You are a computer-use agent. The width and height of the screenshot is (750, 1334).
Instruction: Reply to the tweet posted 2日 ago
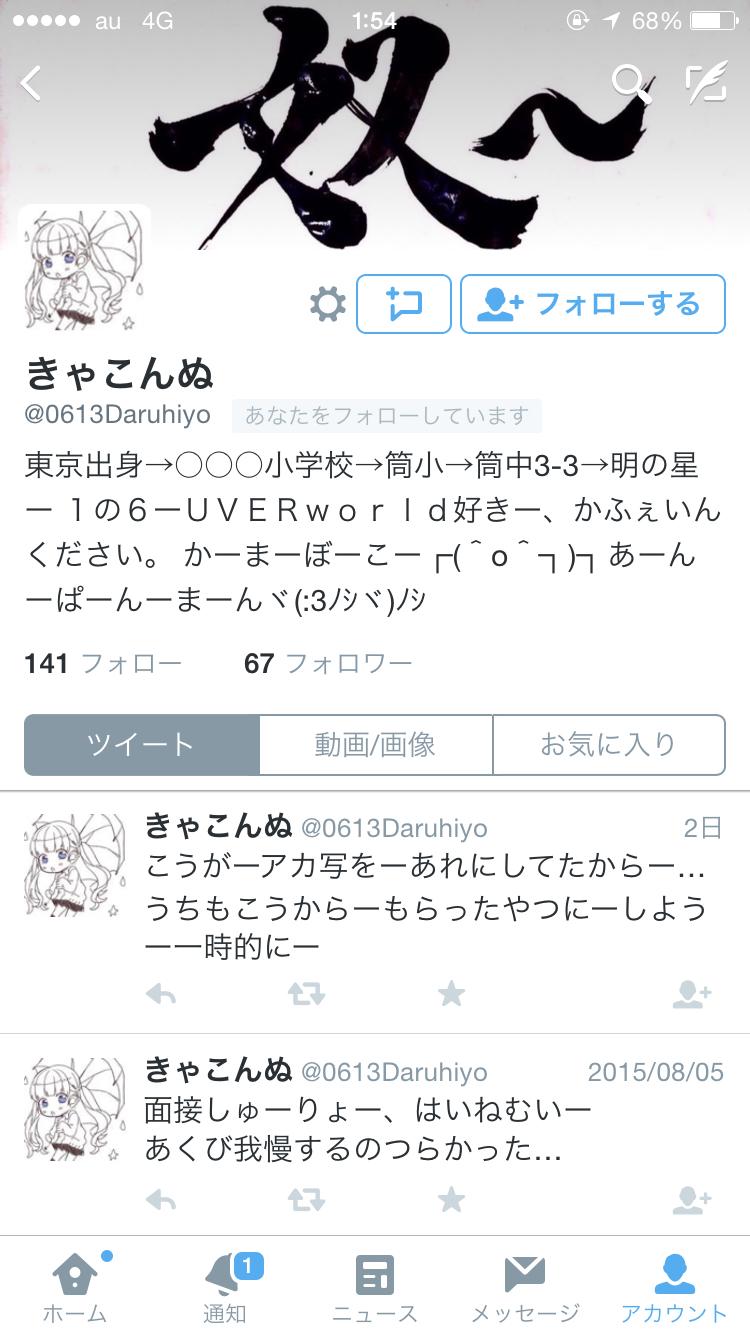(161, 993)
